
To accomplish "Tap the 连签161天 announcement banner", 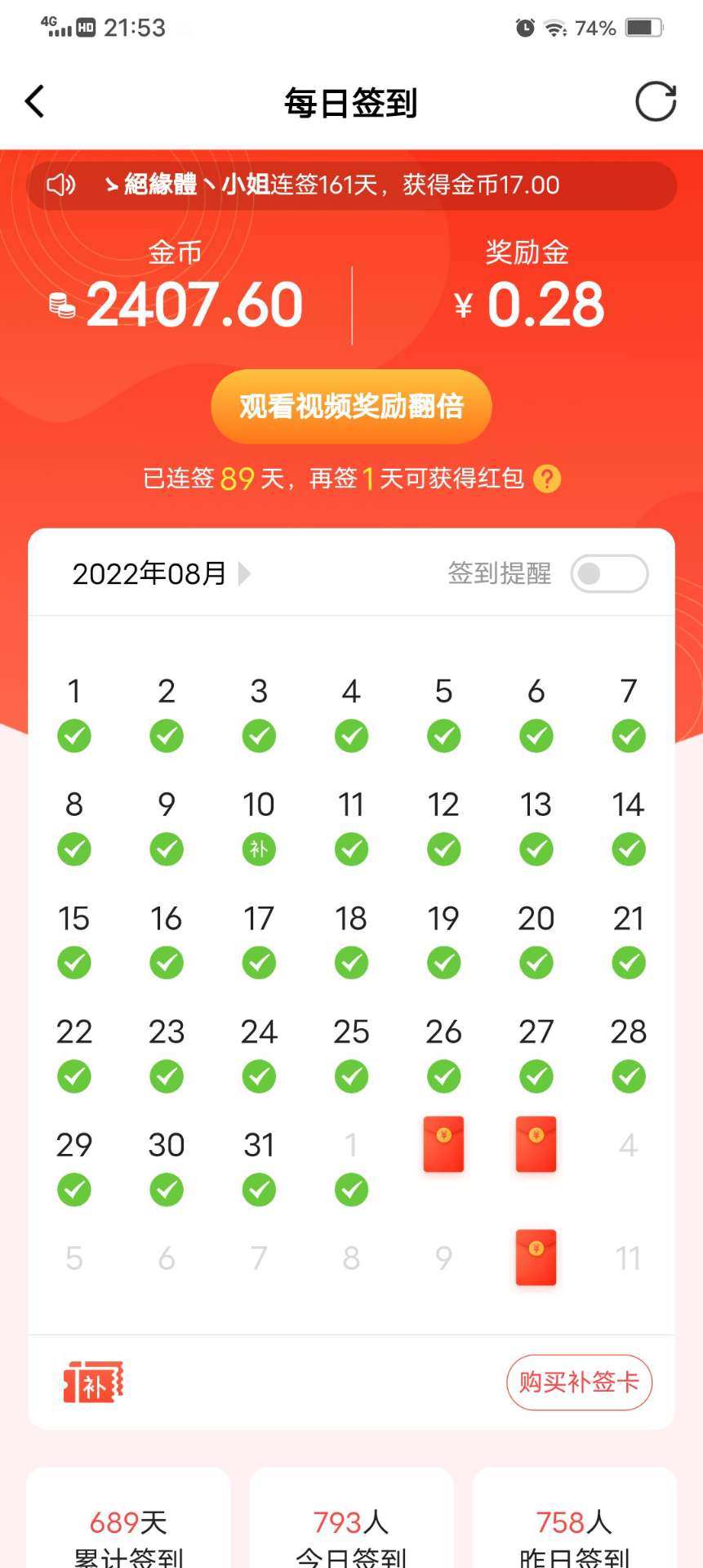I will 351,185.
